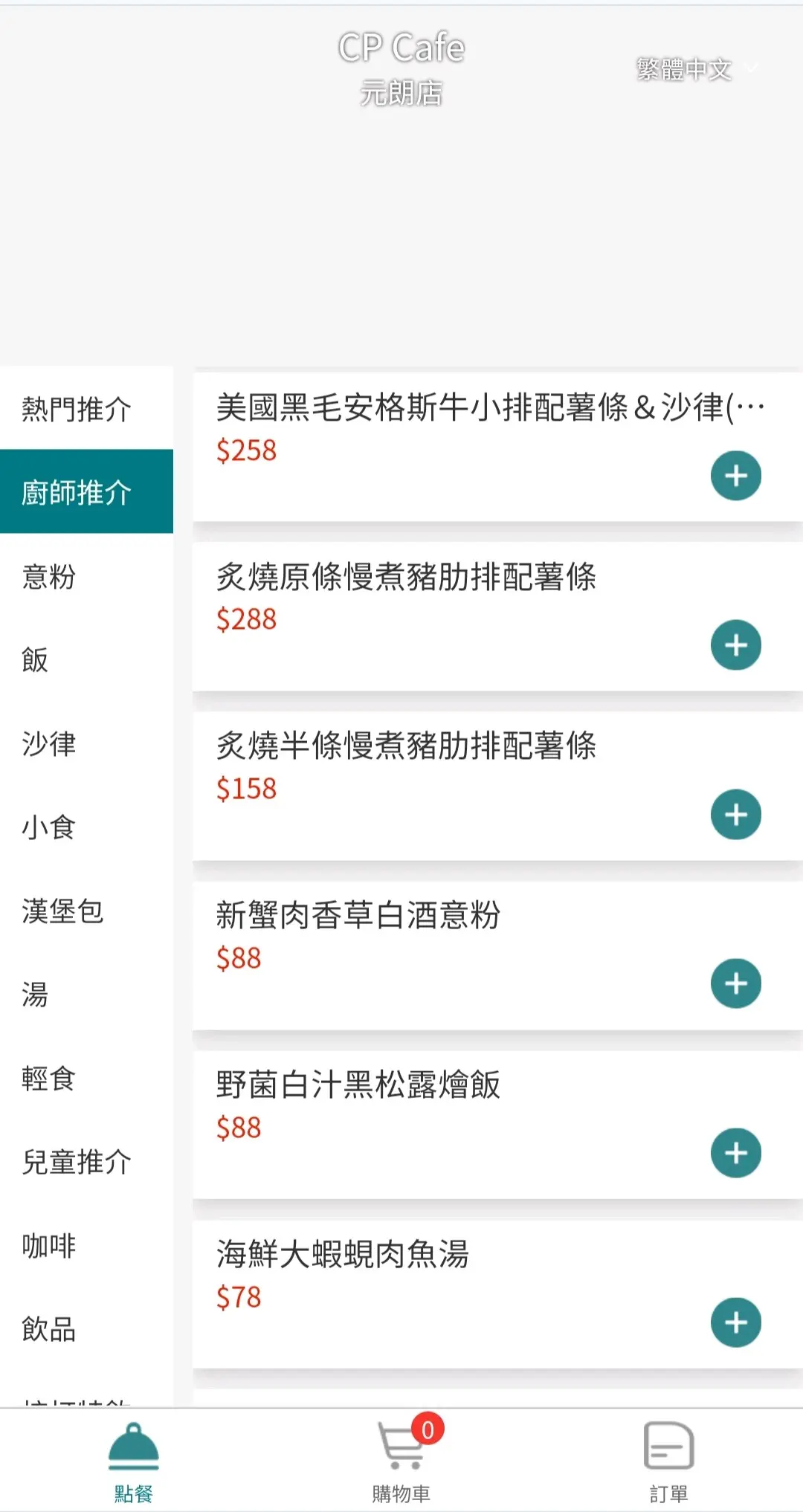Open the 繁體中文 language dropdown
Screen dimensions: 803x1512
[696, 69]
